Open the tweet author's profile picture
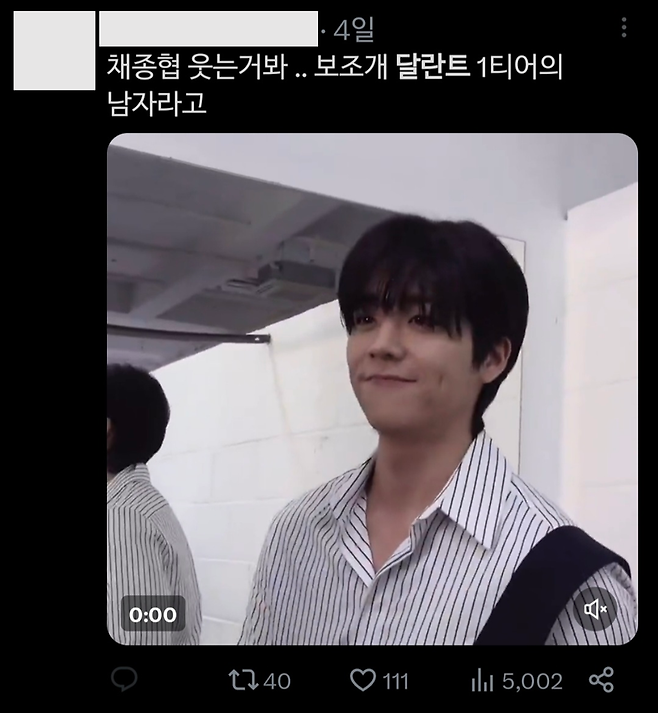The width and height of the screenshot is (658, 713). (54, 51)
